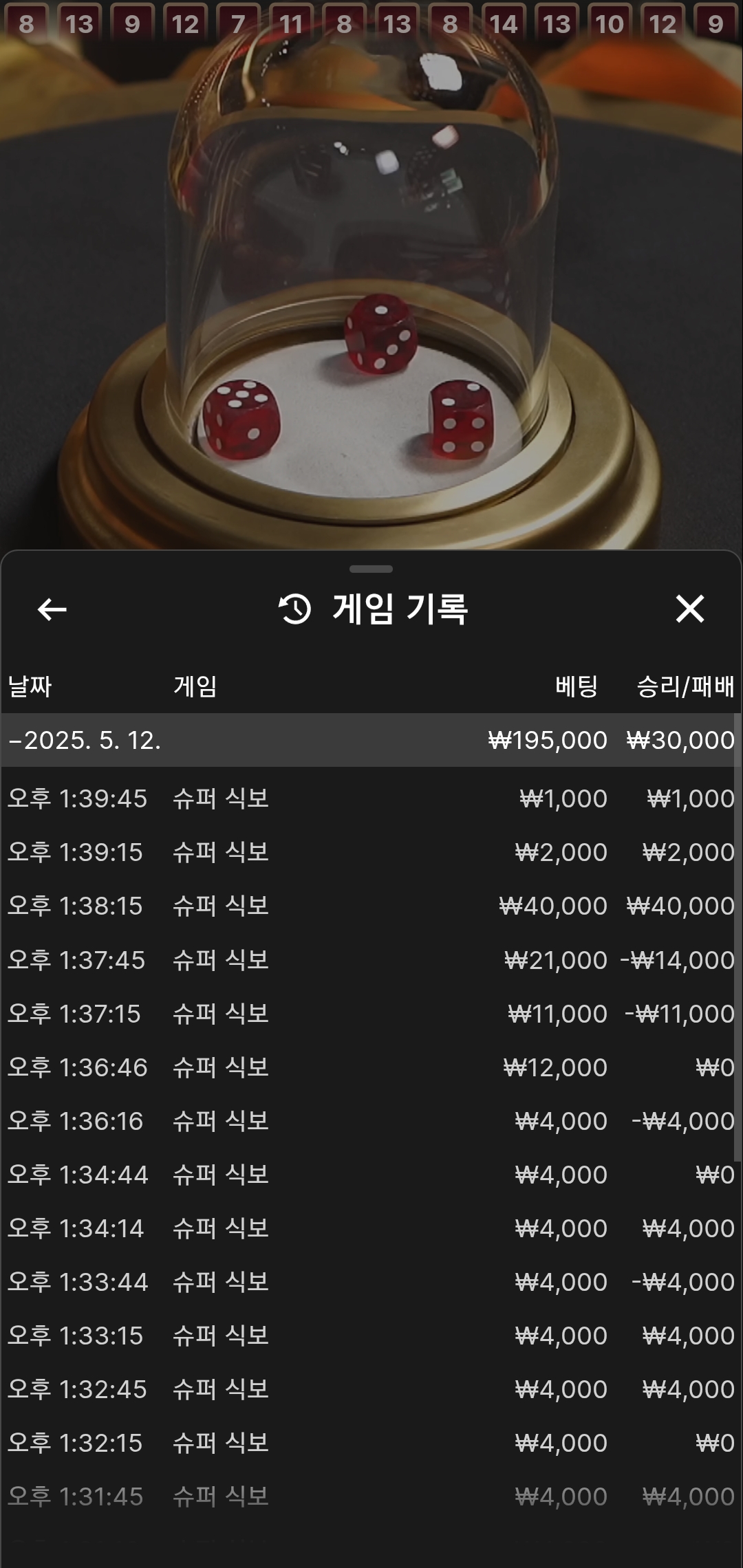Open the 오후 1:32:45 슈퍼 식보 record

coord(370,1389)
